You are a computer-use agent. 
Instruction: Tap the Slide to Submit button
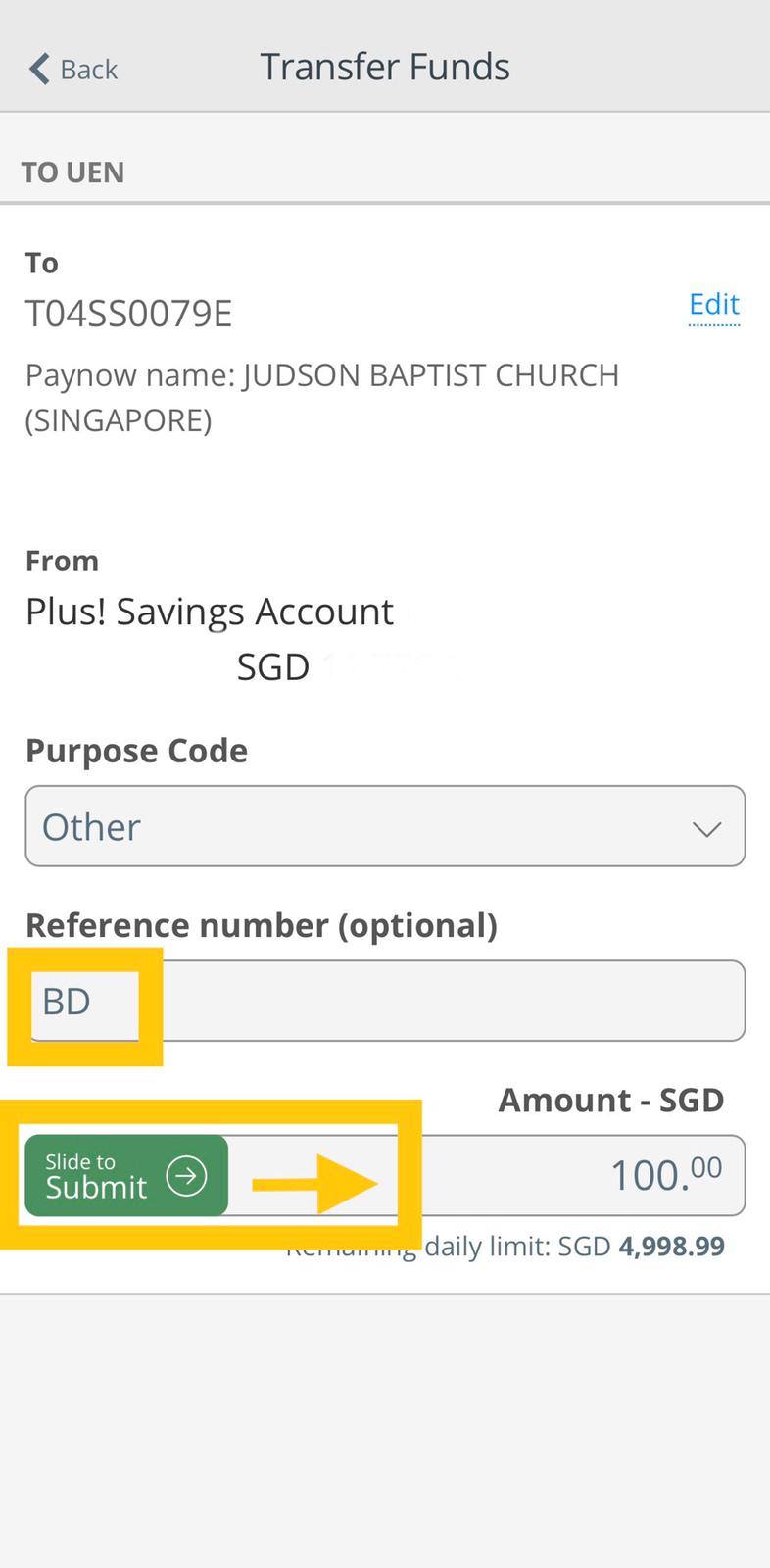click(x=126, y=1175)
